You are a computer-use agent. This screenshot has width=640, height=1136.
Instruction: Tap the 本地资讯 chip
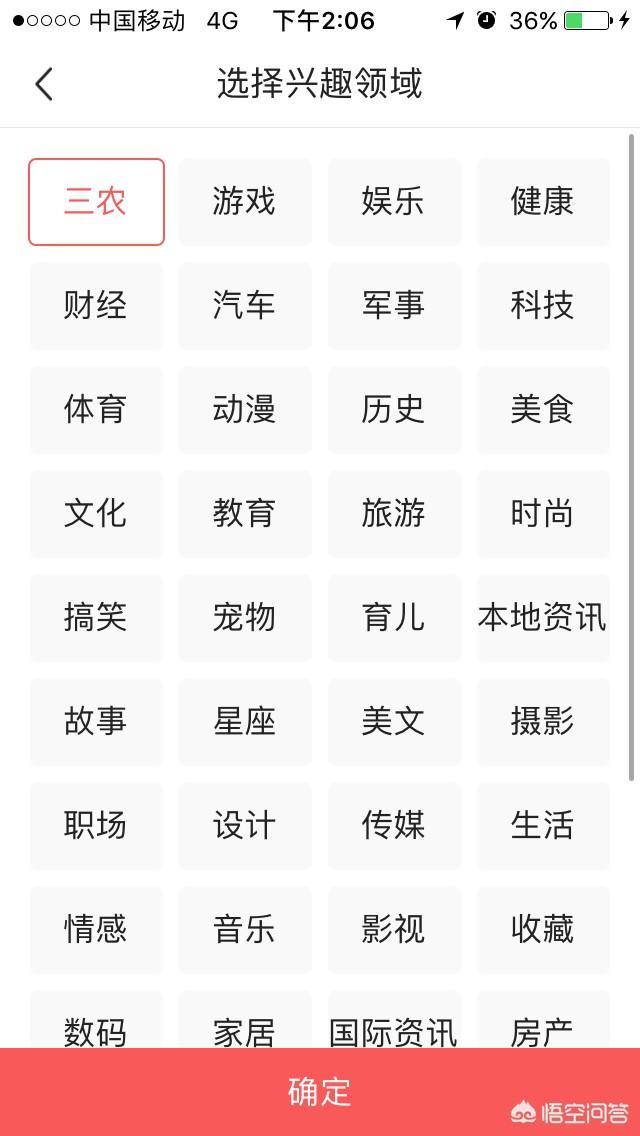(543, 618)
